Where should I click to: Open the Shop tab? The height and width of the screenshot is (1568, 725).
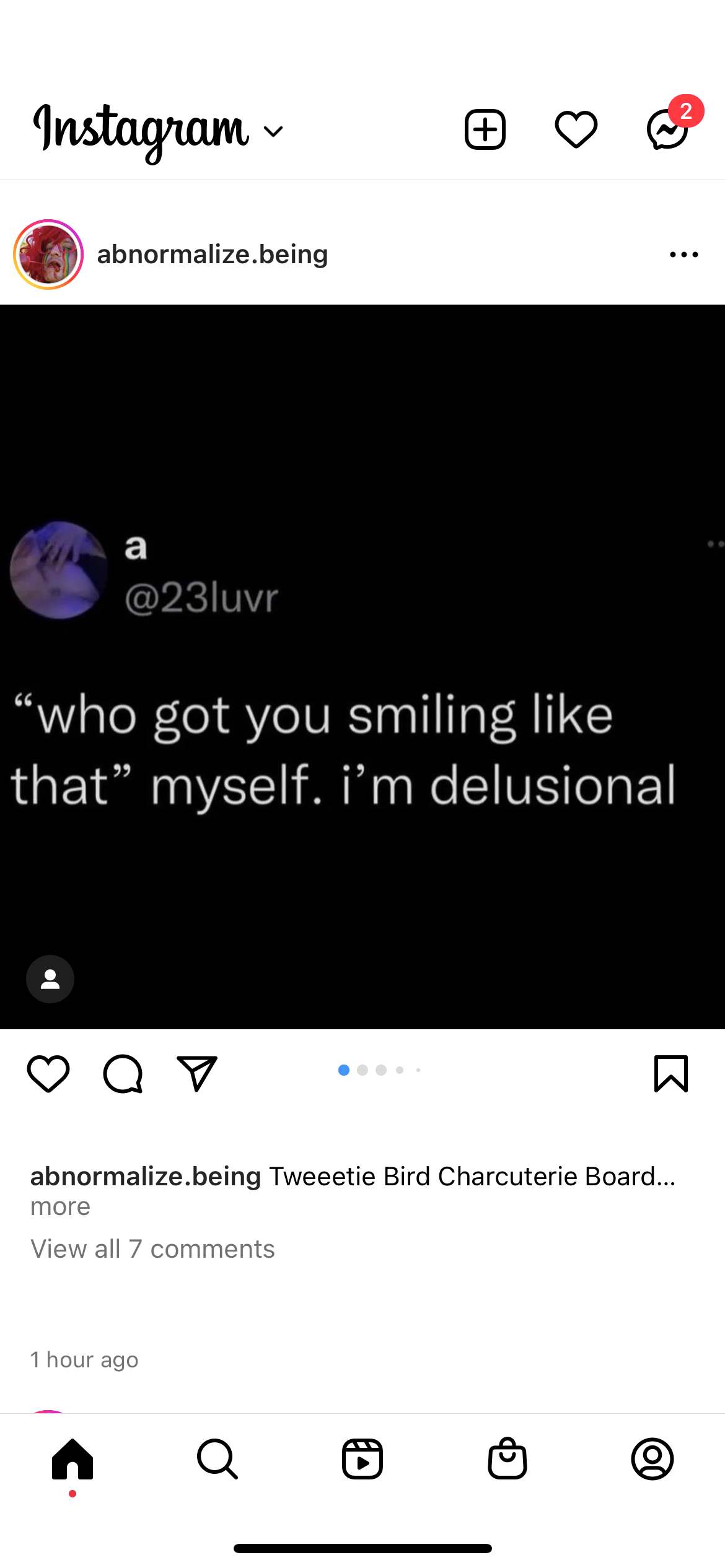pos(507,1460)
